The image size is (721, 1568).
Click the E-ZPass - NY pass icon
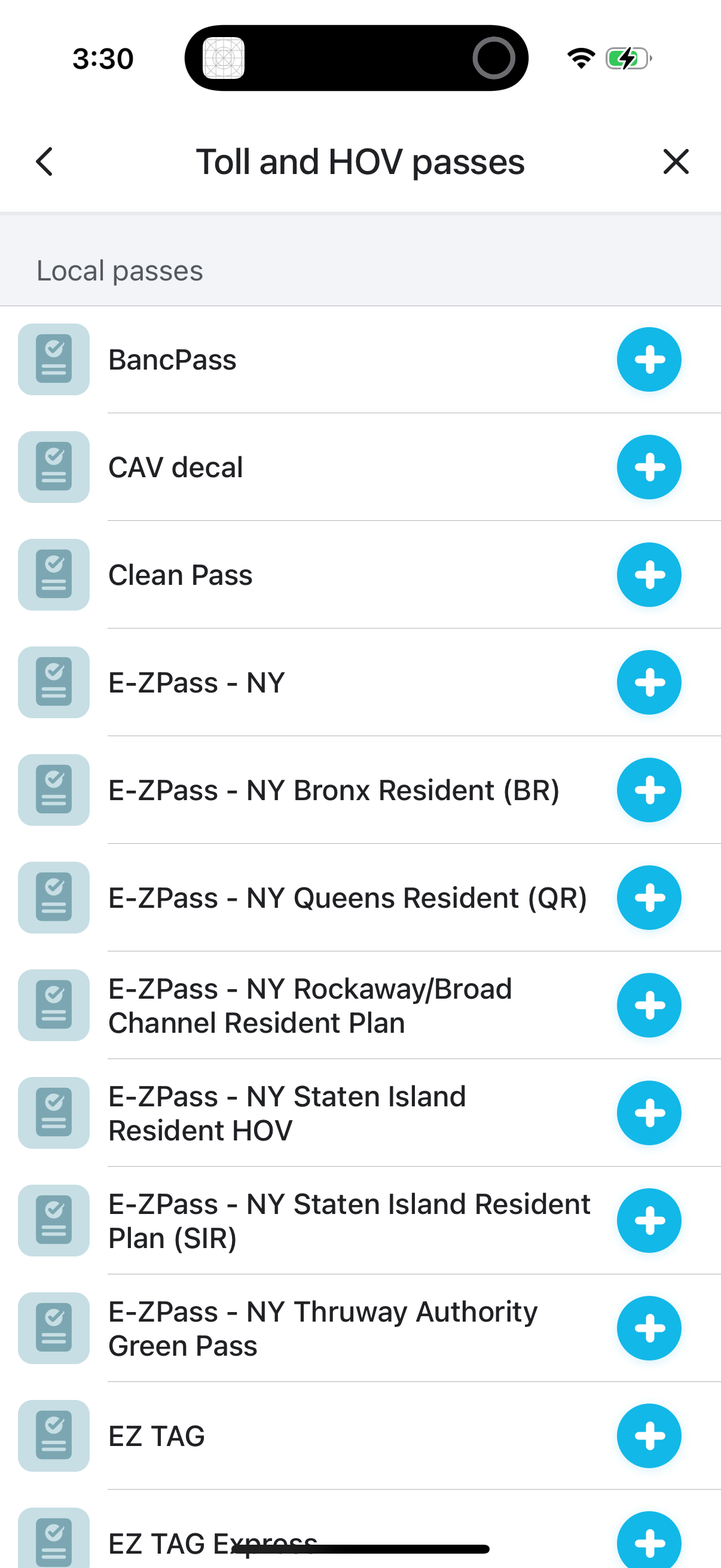tap(54, 682)
